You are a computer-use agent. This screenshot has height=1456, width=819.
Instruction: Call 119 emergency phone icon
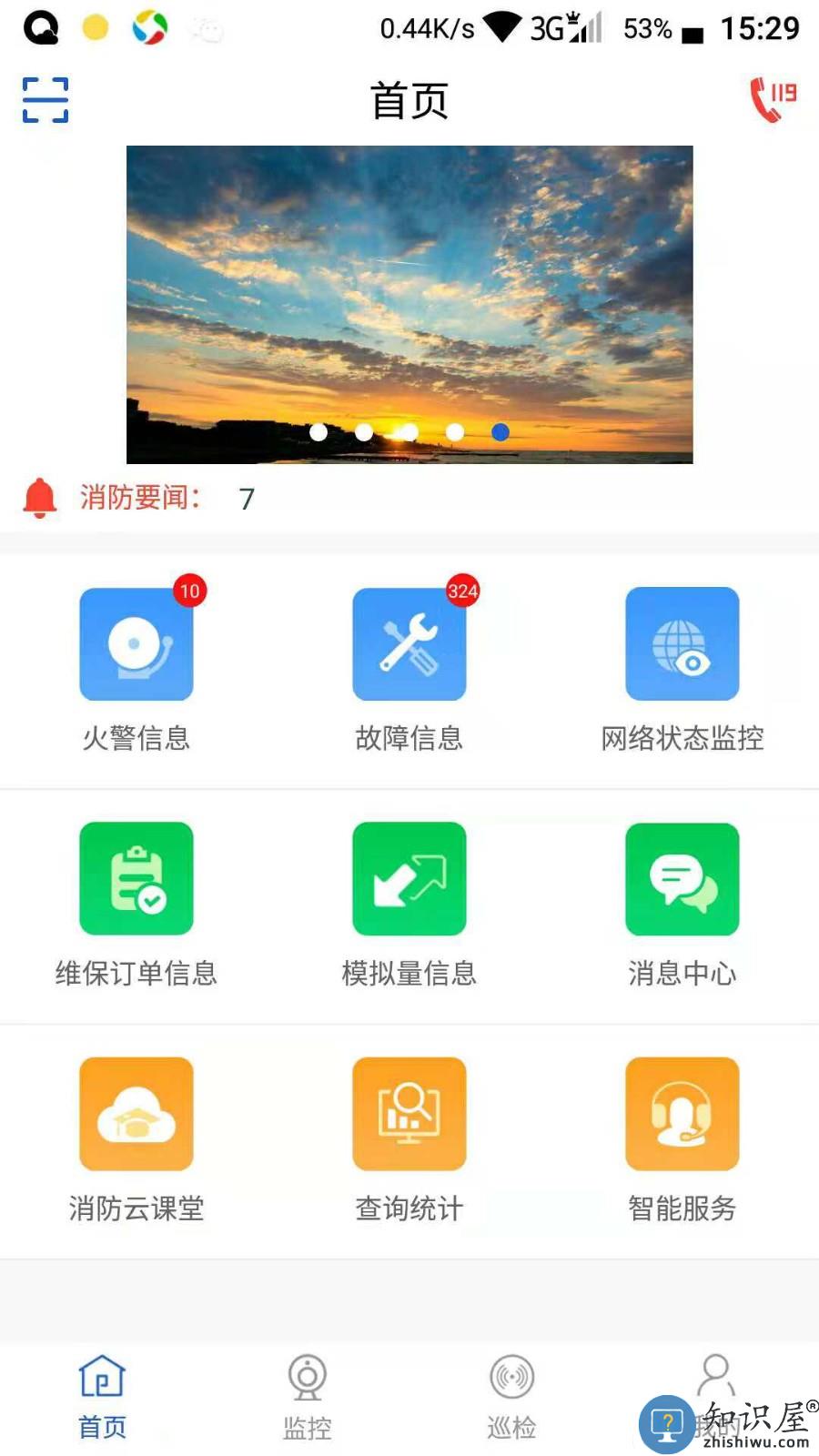coord(772,100)
